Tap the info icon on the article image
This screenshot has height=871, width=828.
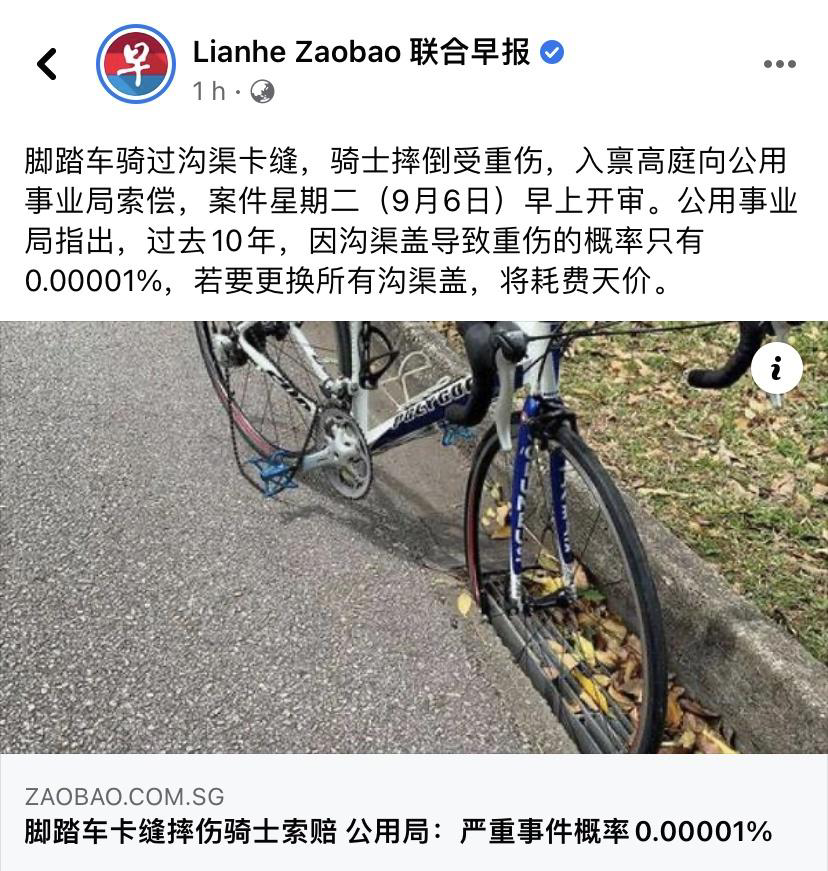[776, 370]
